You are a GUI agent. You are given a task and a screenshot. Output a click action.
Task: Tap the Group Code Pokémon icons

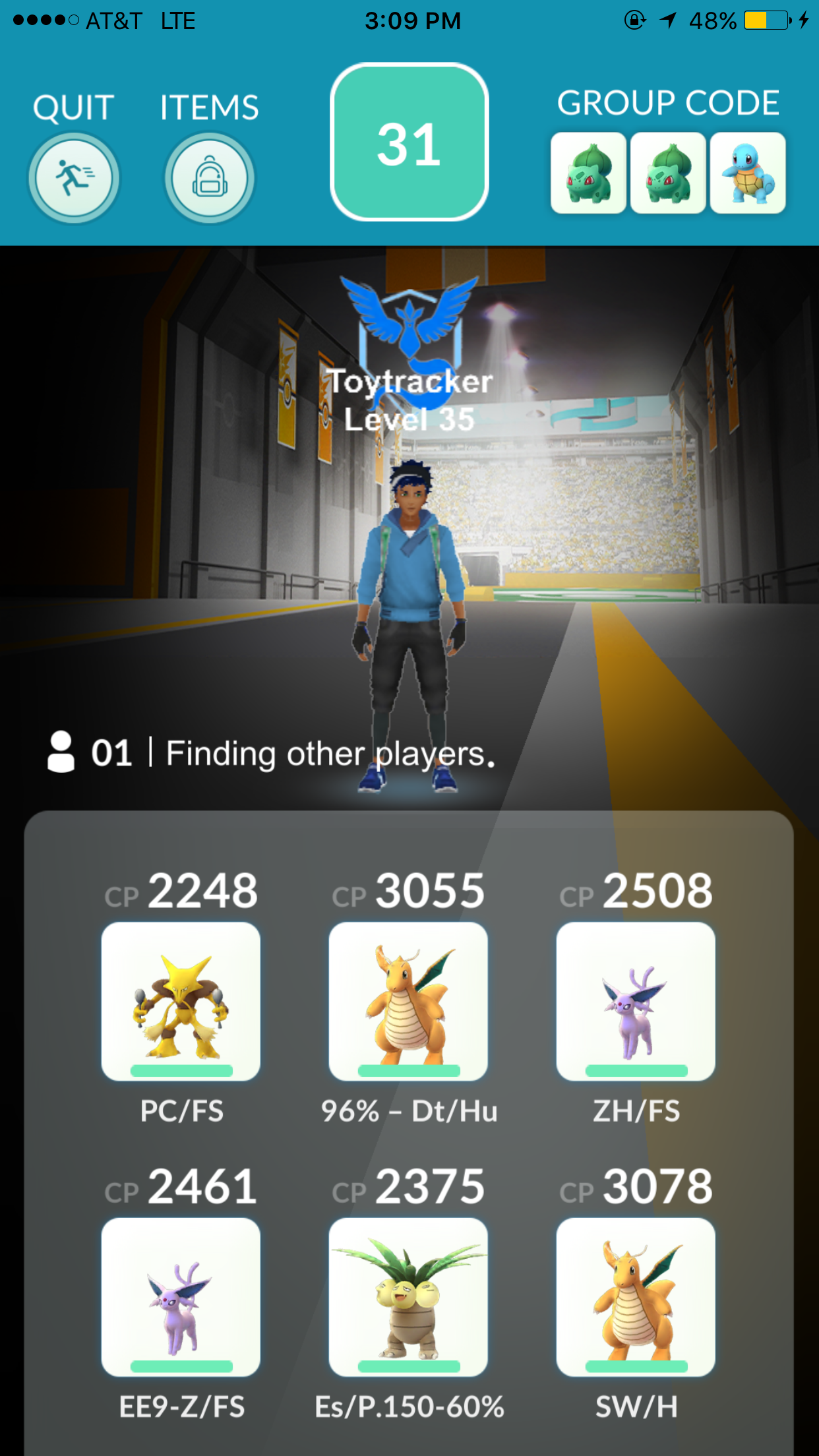tap(667, 173)
